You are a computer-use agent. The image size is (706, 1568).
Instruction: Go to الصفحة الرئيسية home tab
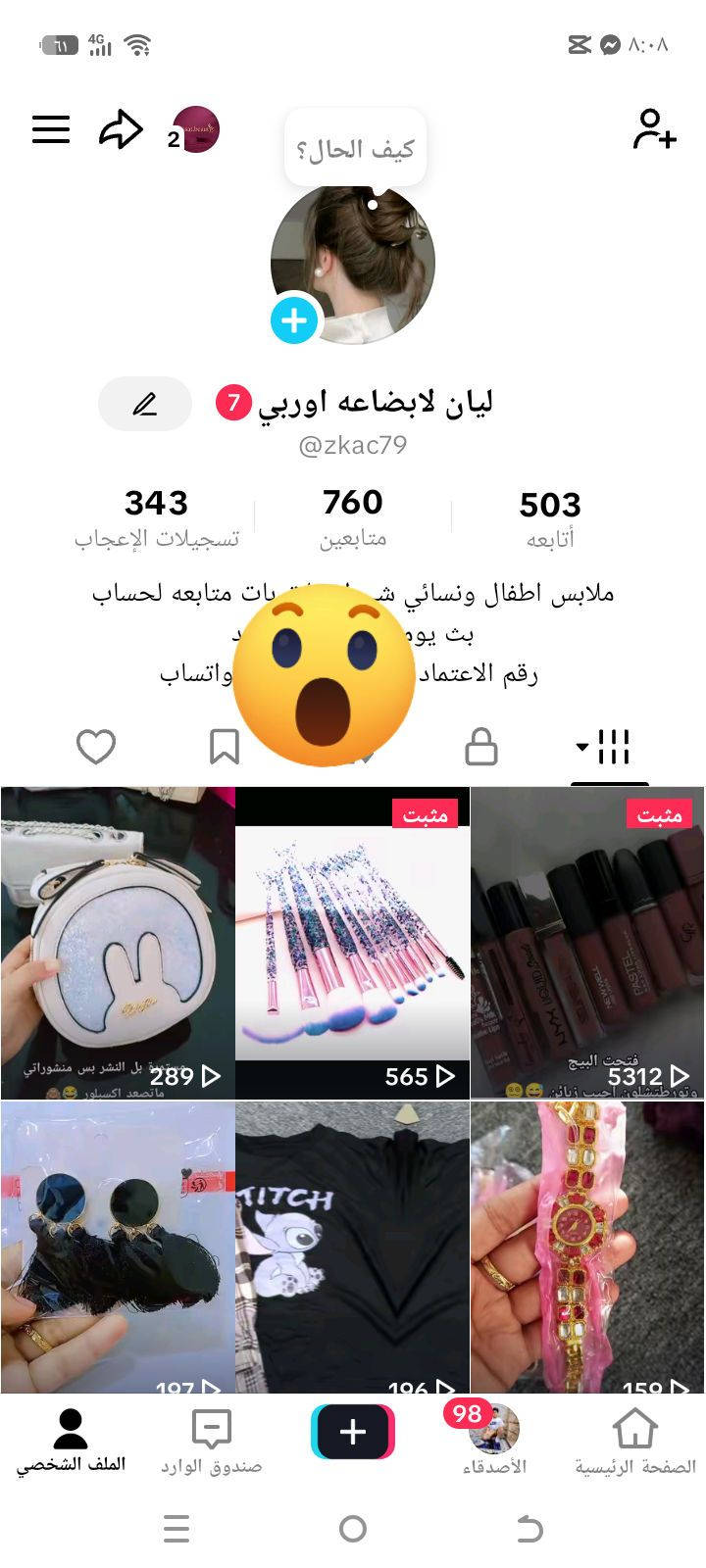634,1441
